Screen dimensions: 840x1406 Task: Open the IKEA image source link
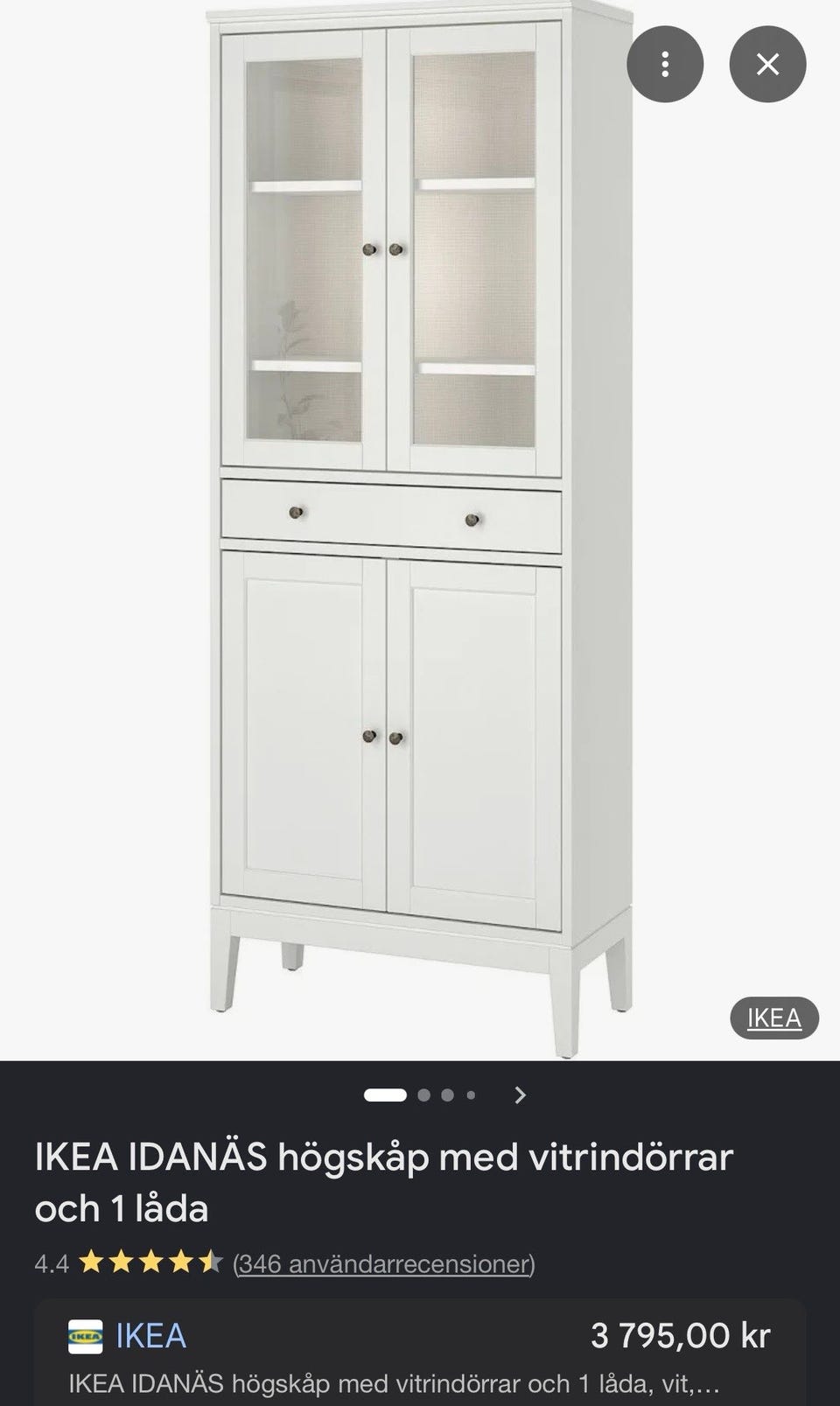click(773, 1018)
